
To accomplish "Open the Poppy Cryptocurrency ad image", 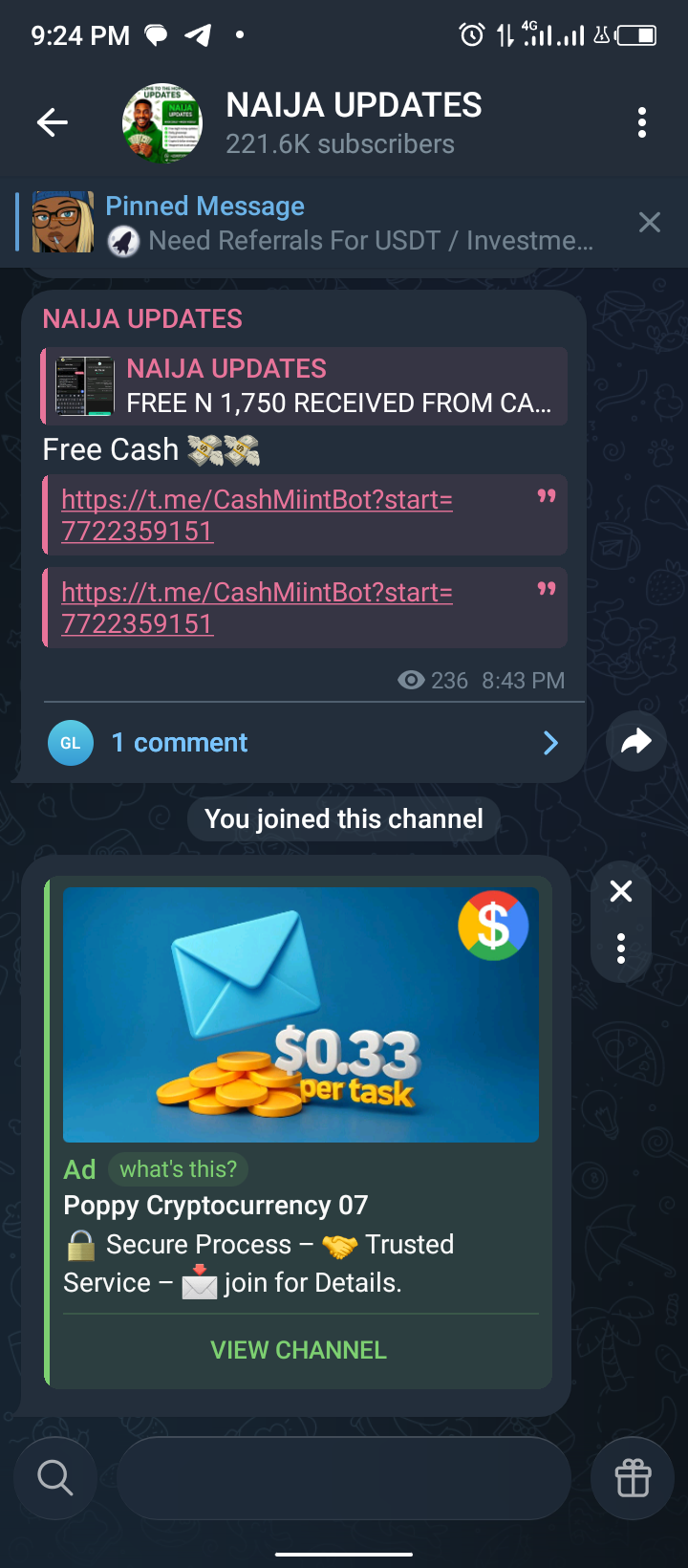I will [301, 1014].
